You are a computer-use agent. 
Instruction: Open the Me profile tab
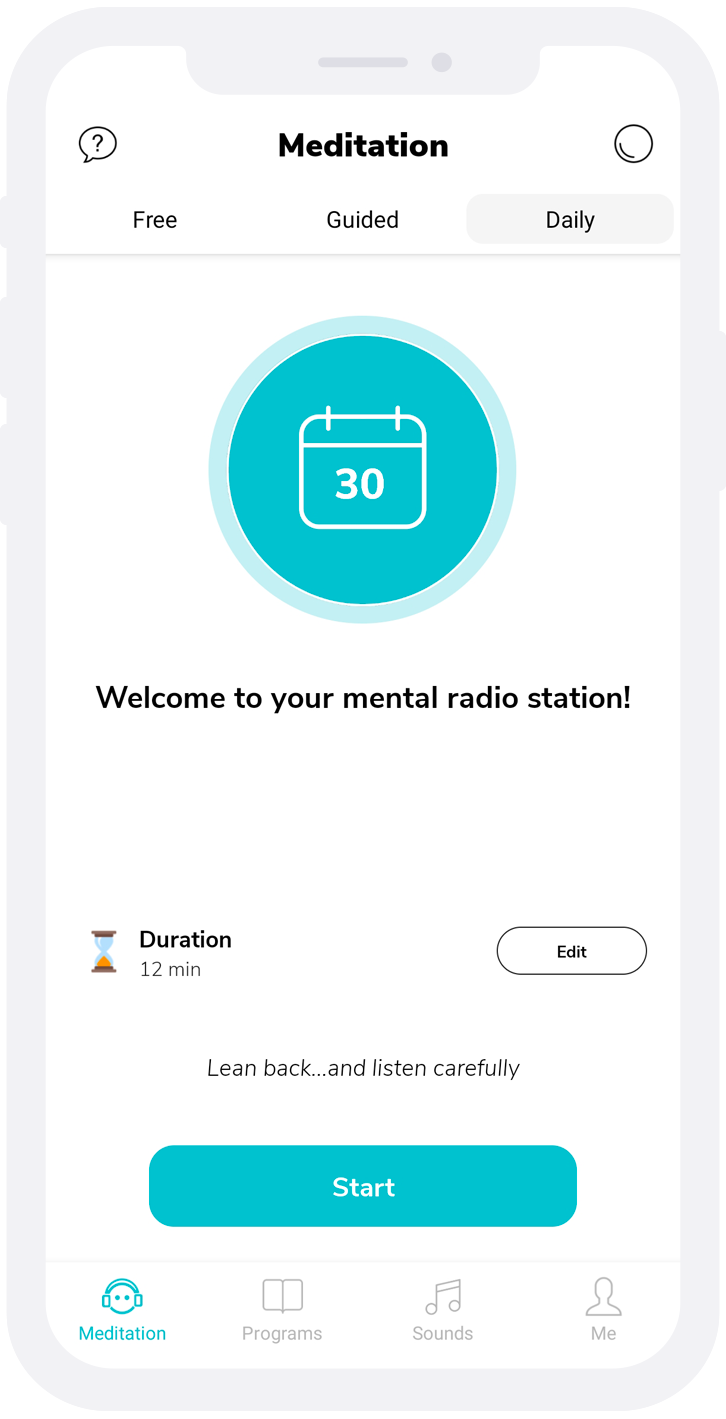(603, 1310)
